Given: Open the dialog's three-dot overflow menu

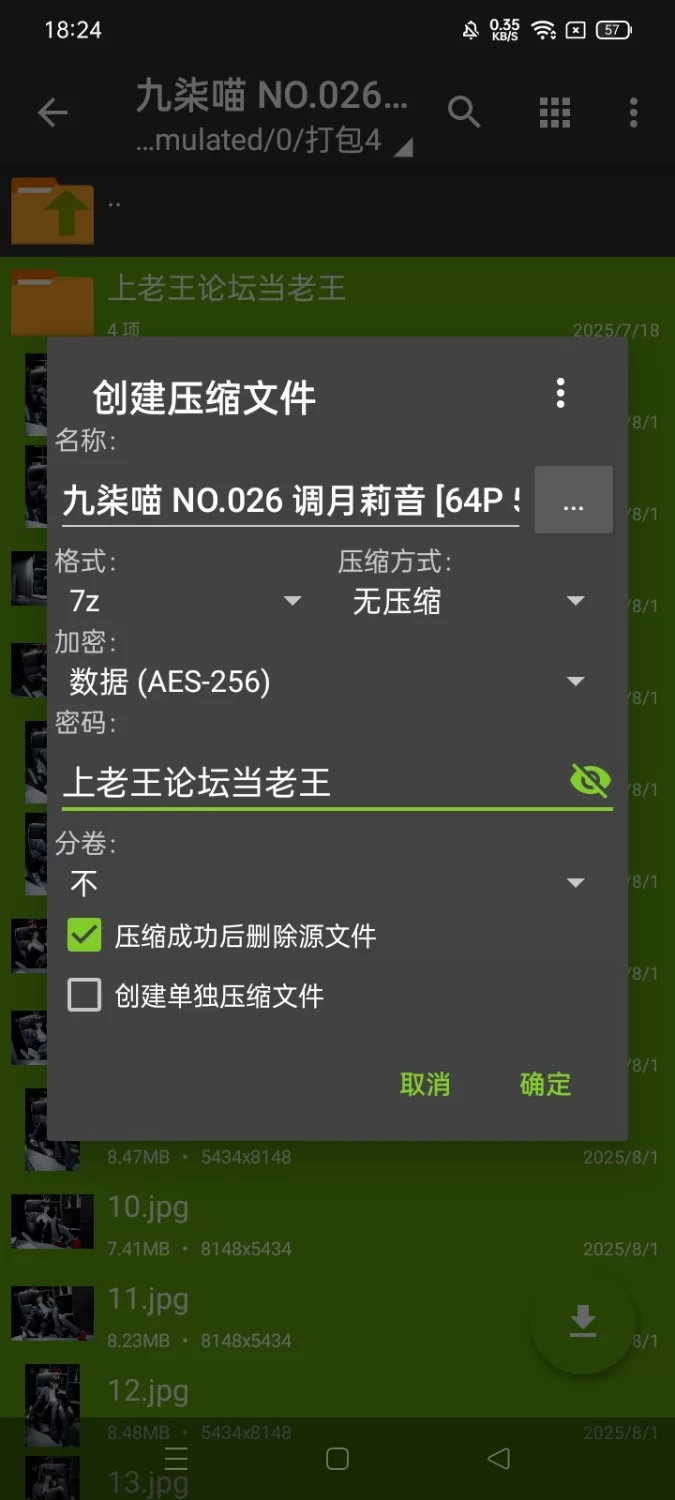Looking at the screenshot, I should tap(560, 393).
